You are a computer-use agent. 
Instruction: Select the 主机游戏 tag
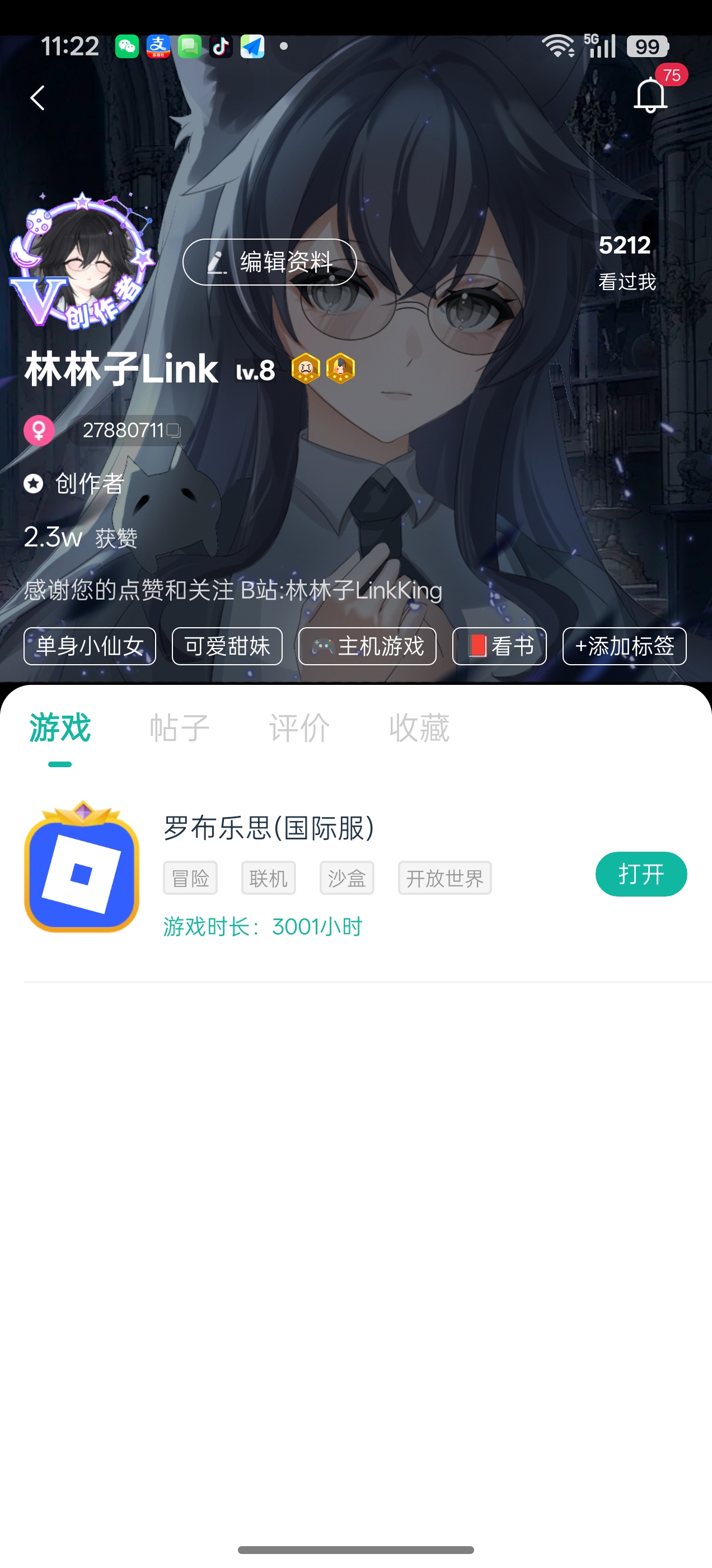click(367, 646)
